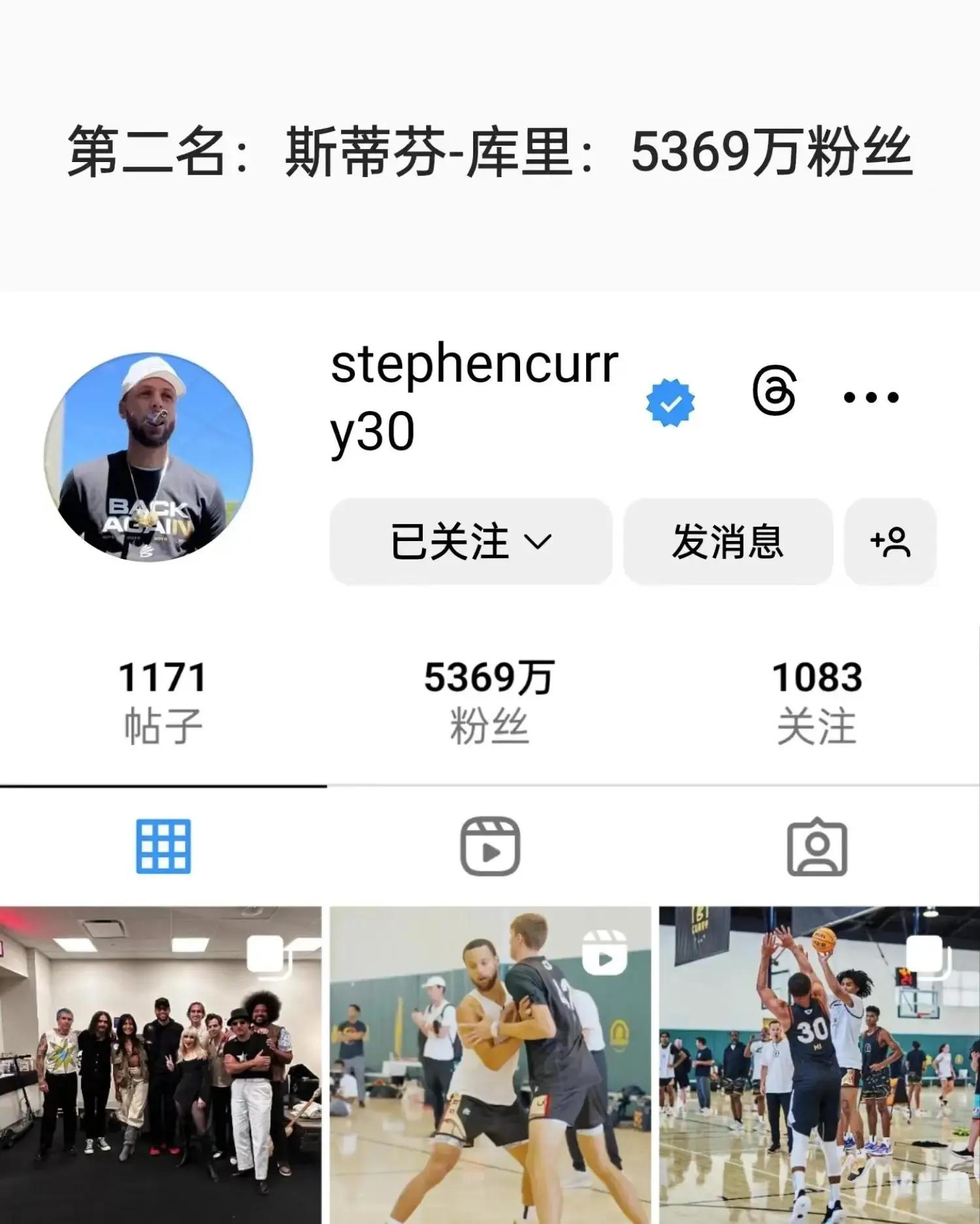Switch to the tagged photos tab

pyautogui.click(x=817, y=846)
